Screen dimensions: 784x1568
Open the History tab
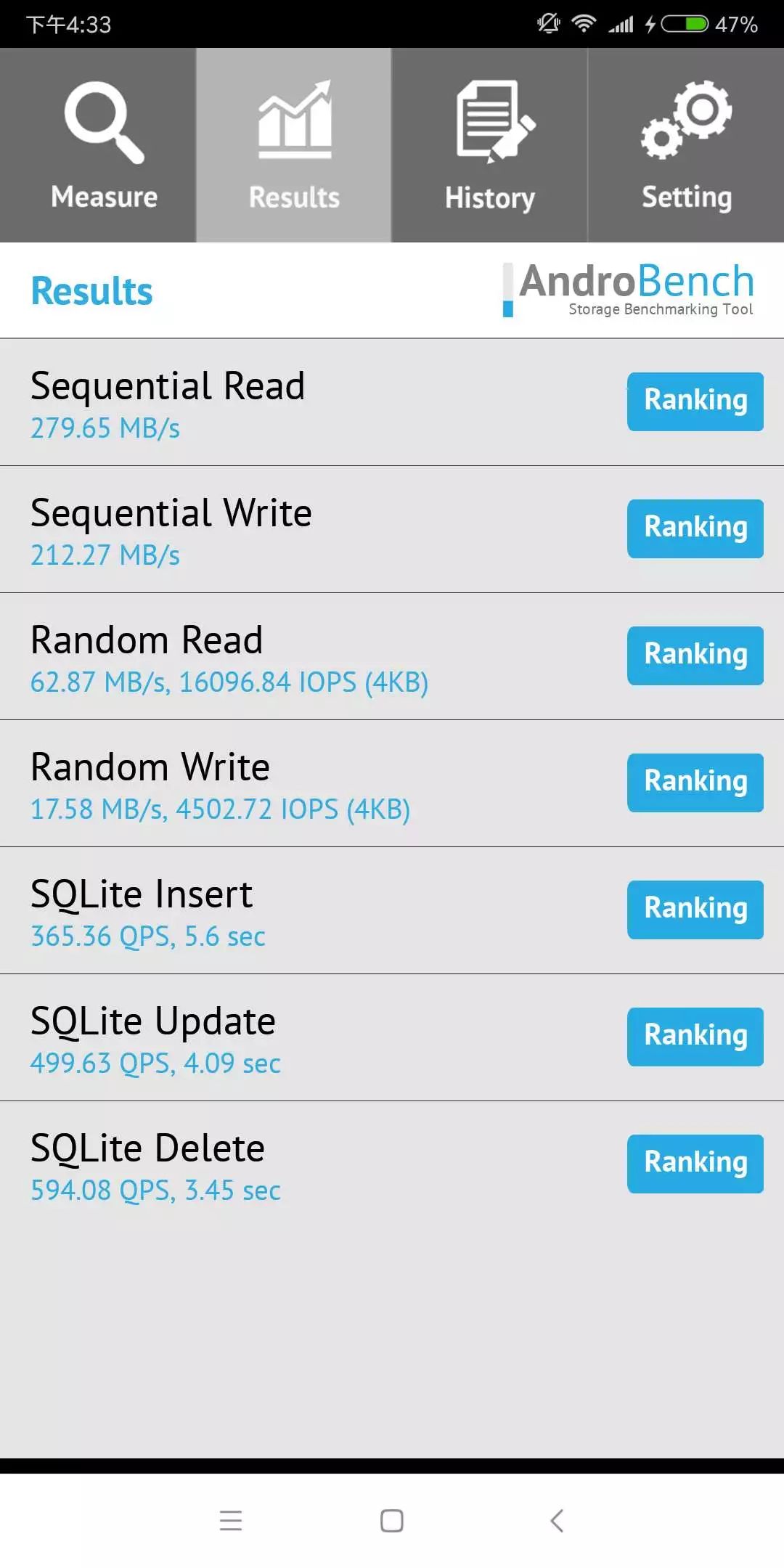[x=490, y=145]
